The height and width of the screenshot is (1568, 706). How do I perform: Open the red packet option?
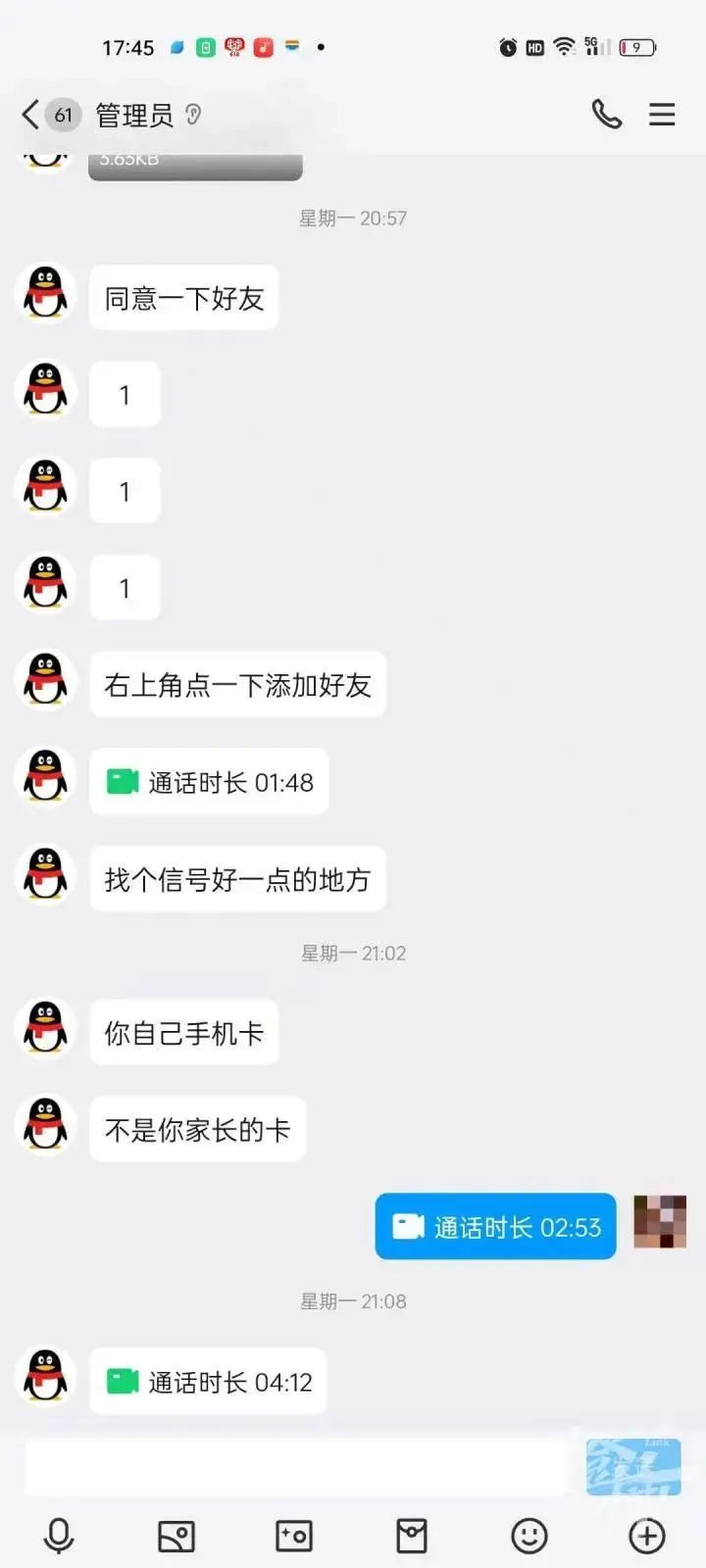pos(412,1536)
